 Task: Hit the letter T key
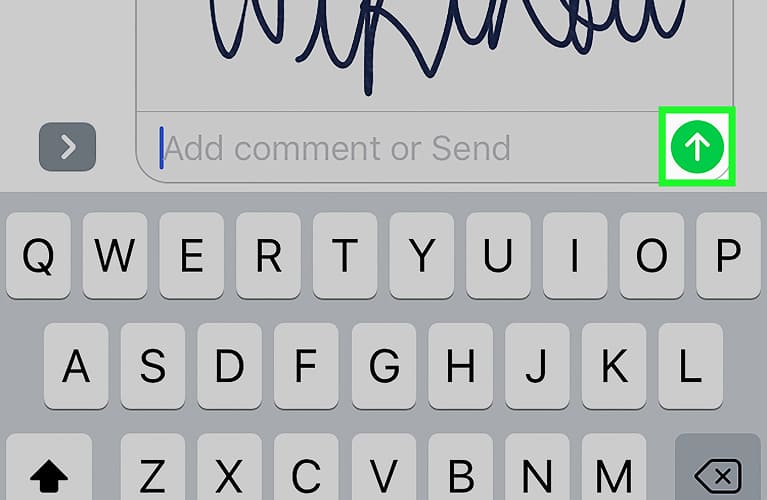click(x=345, y=258)
